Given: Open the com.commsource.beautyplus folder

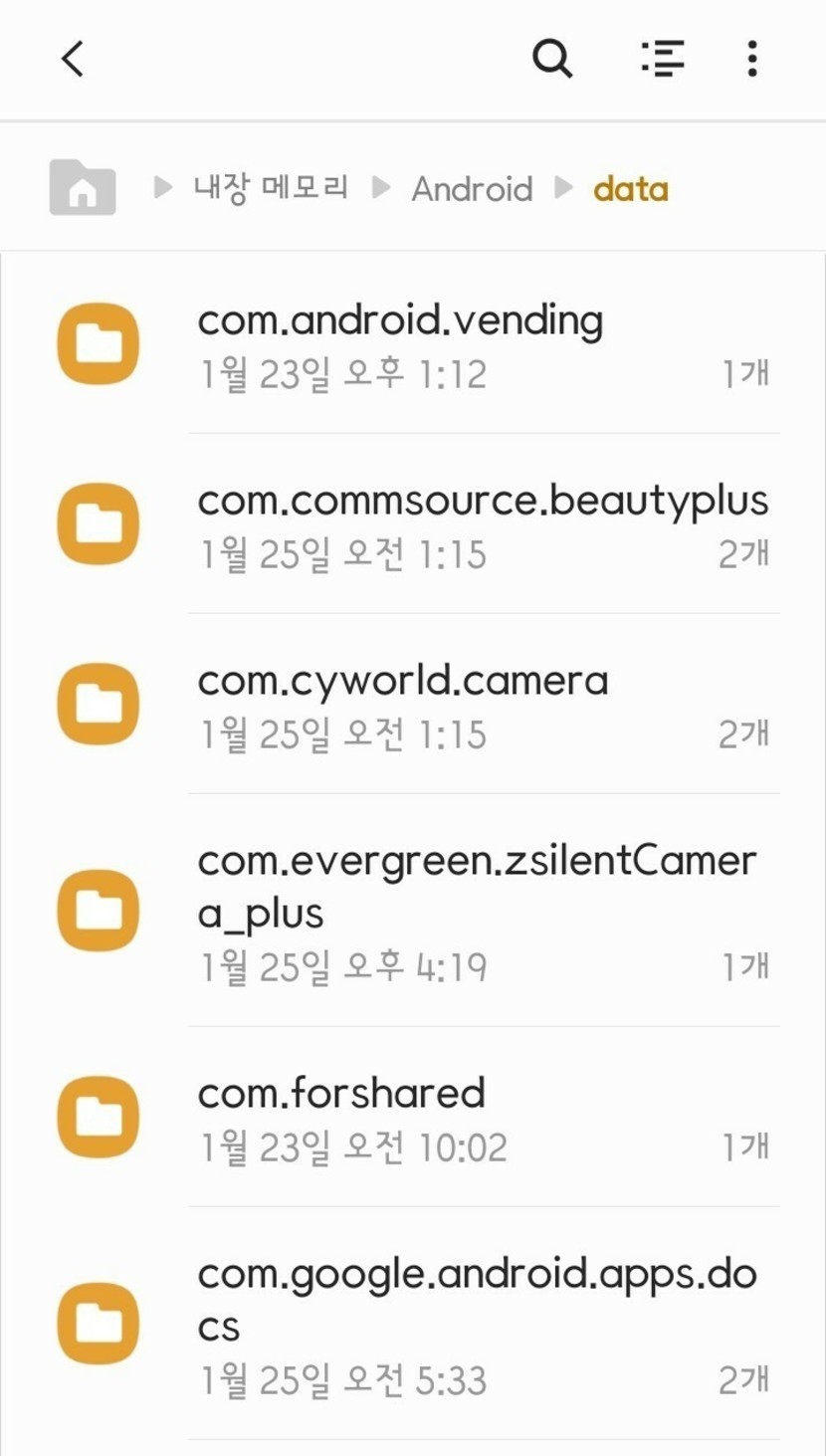Looking at the screenshot, I should click(413, 524).
